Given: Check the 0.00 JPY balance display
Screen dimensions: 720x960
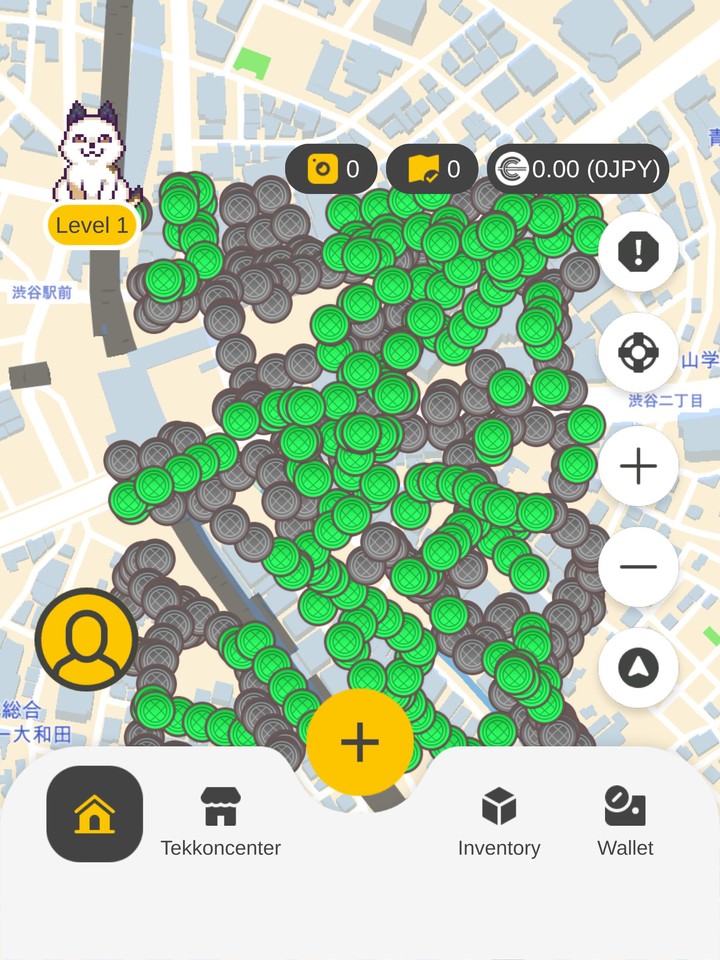Looking at the screenshot, I should coord(575,169).
